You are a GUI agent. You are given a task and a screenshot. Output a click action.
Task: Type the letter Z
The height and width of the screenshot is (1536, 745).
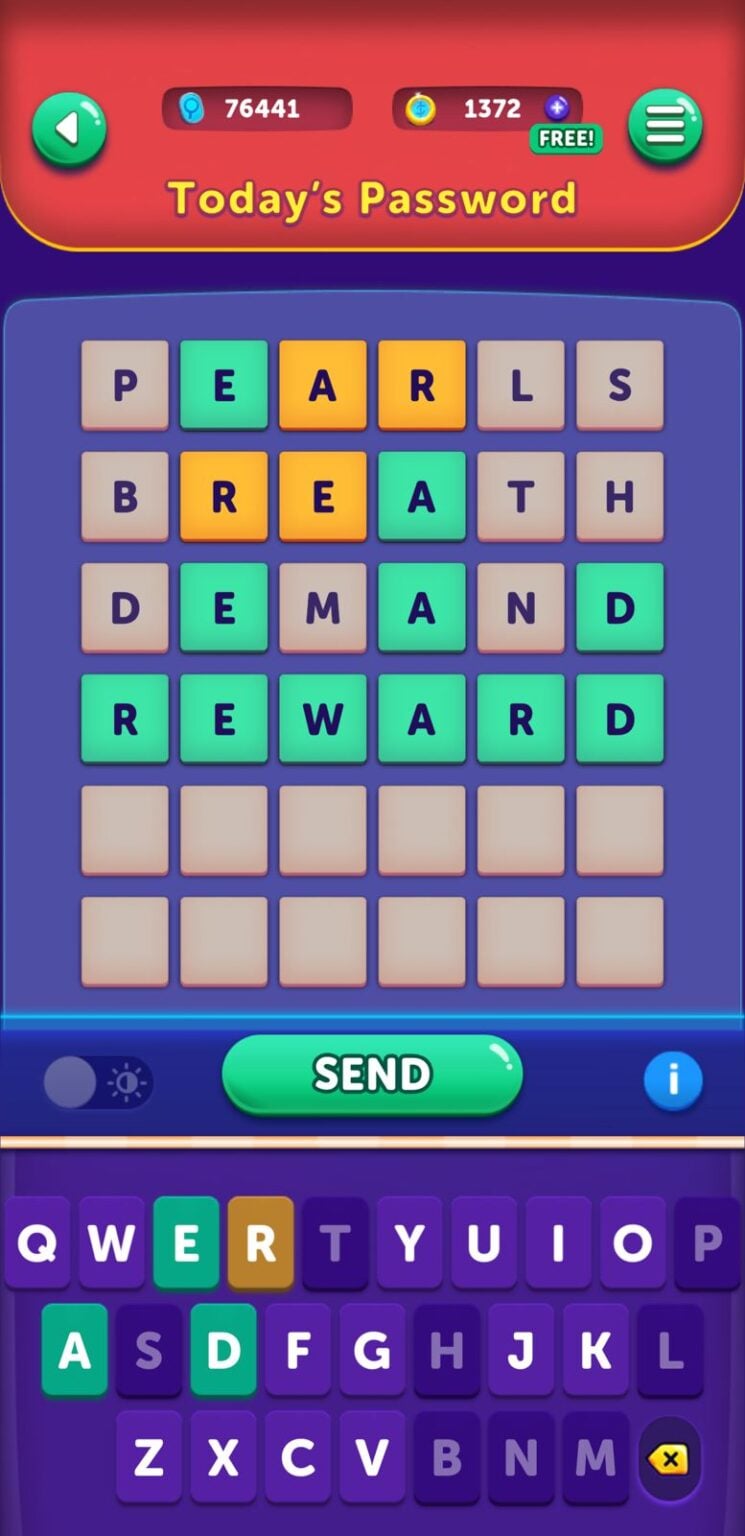[x=149, y=1458]
